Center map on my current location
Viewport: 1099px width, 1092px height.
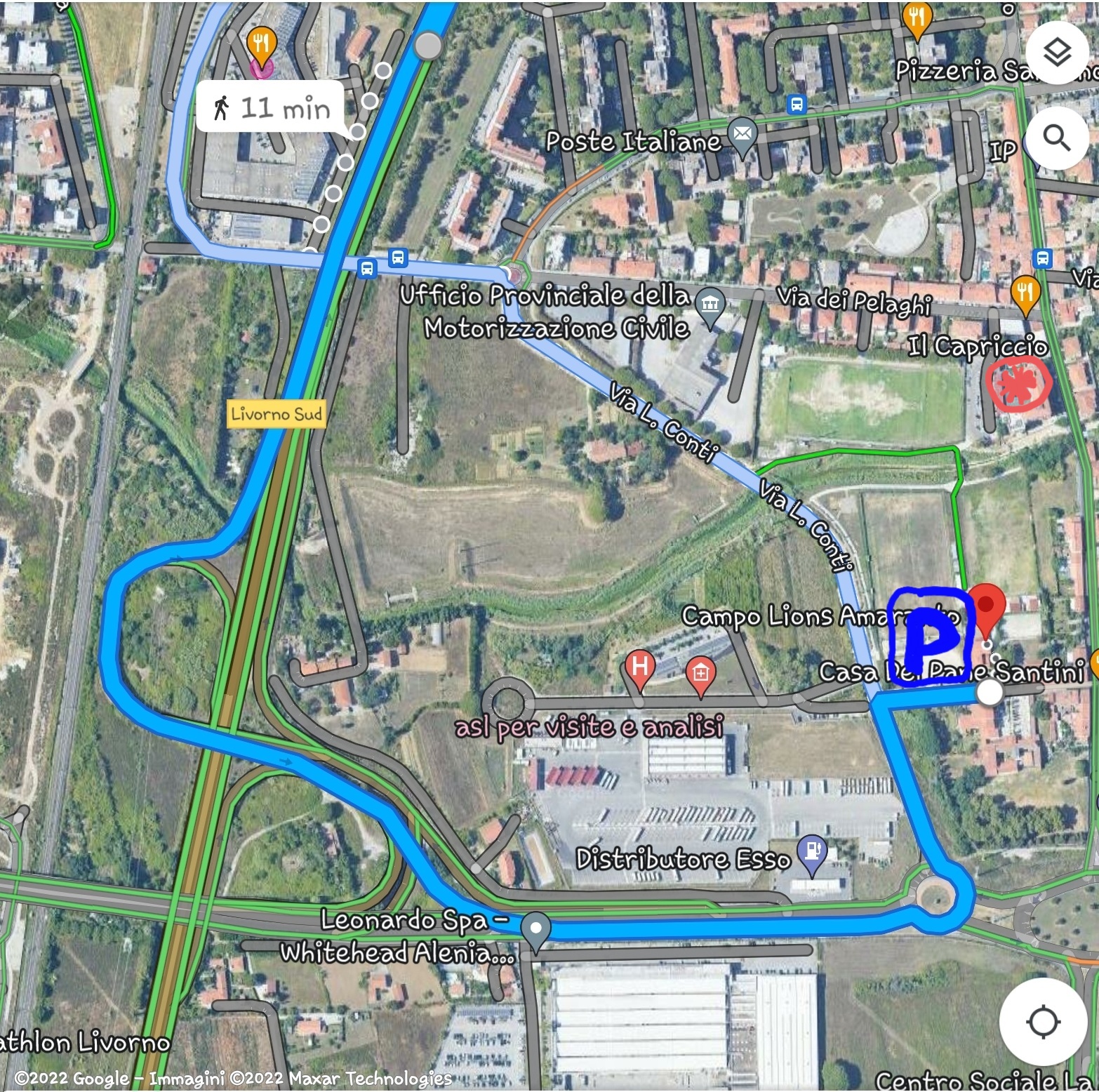tap(1043, 1021)
